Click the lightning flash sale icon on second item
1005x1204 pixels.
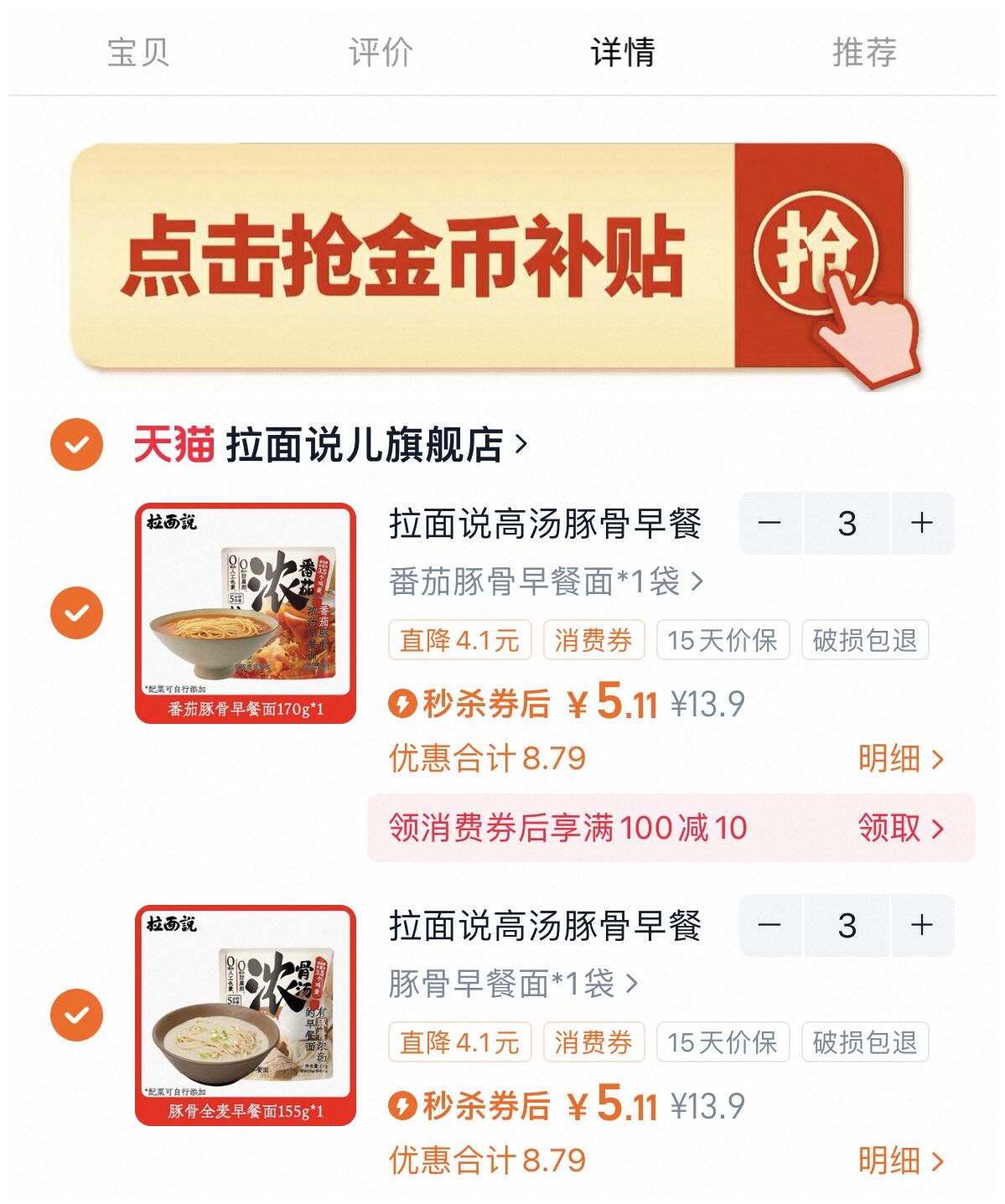[402, 1104]
